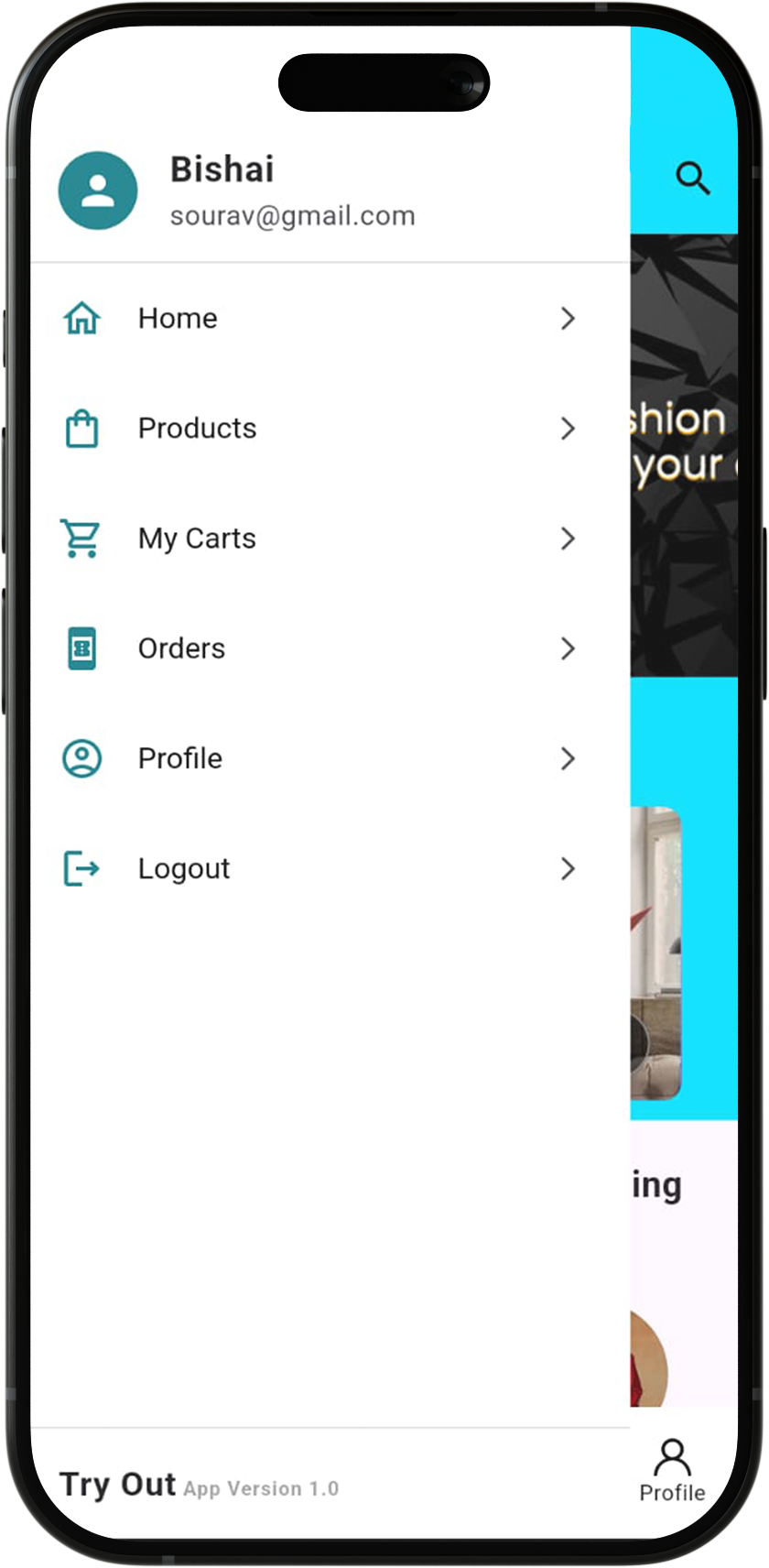Tap the Bishai account header
Screen dimensions: 769x1568
pos(238,191)
